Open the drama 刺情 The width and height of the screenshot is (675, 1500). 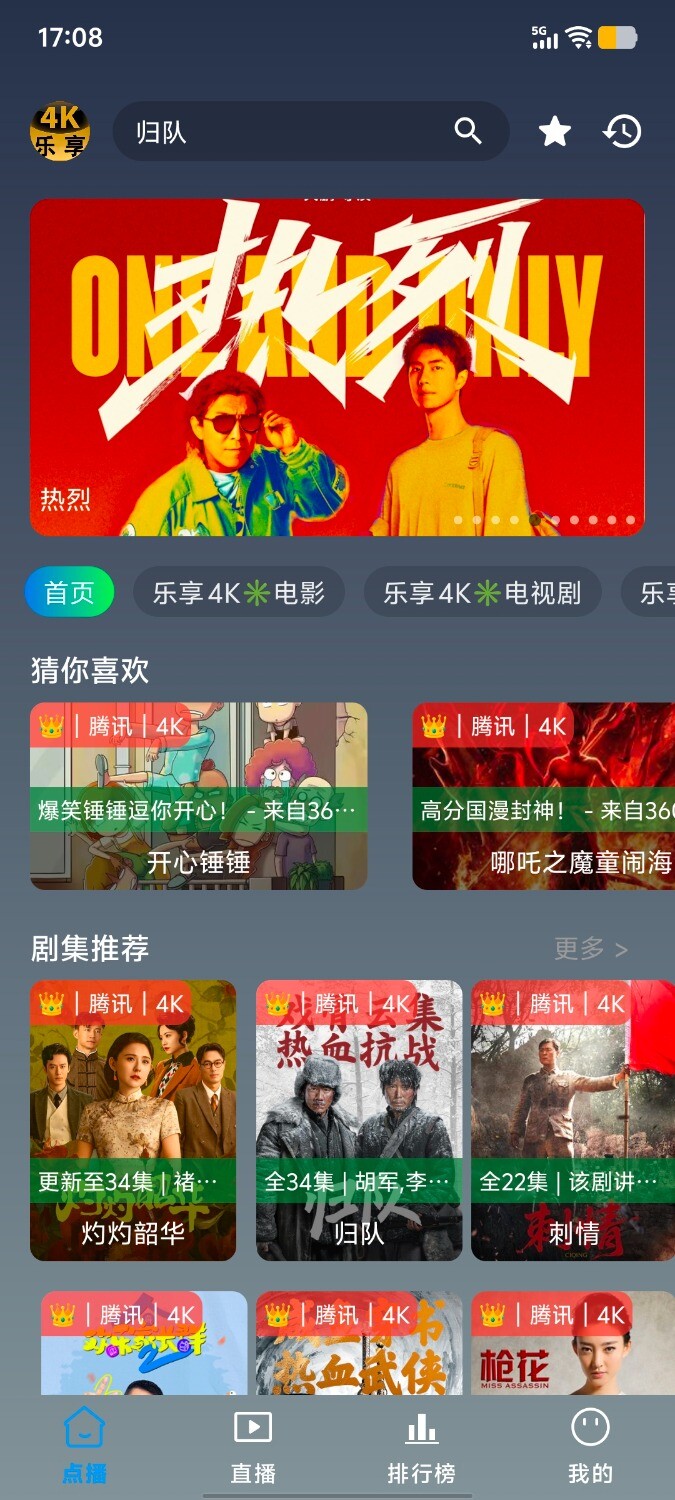(x=573, y=1120)
